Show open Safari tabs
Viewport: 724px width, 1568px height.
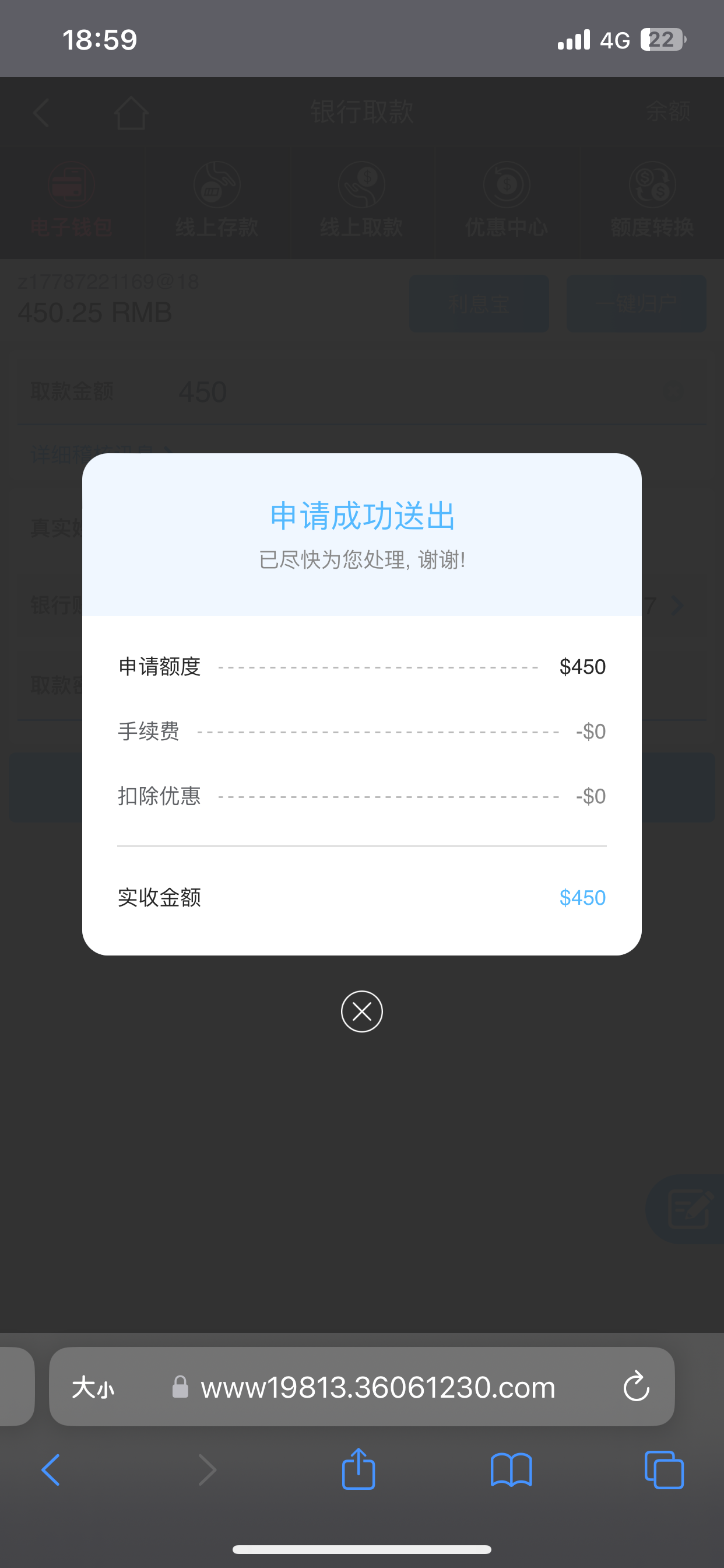[664, 1471]
